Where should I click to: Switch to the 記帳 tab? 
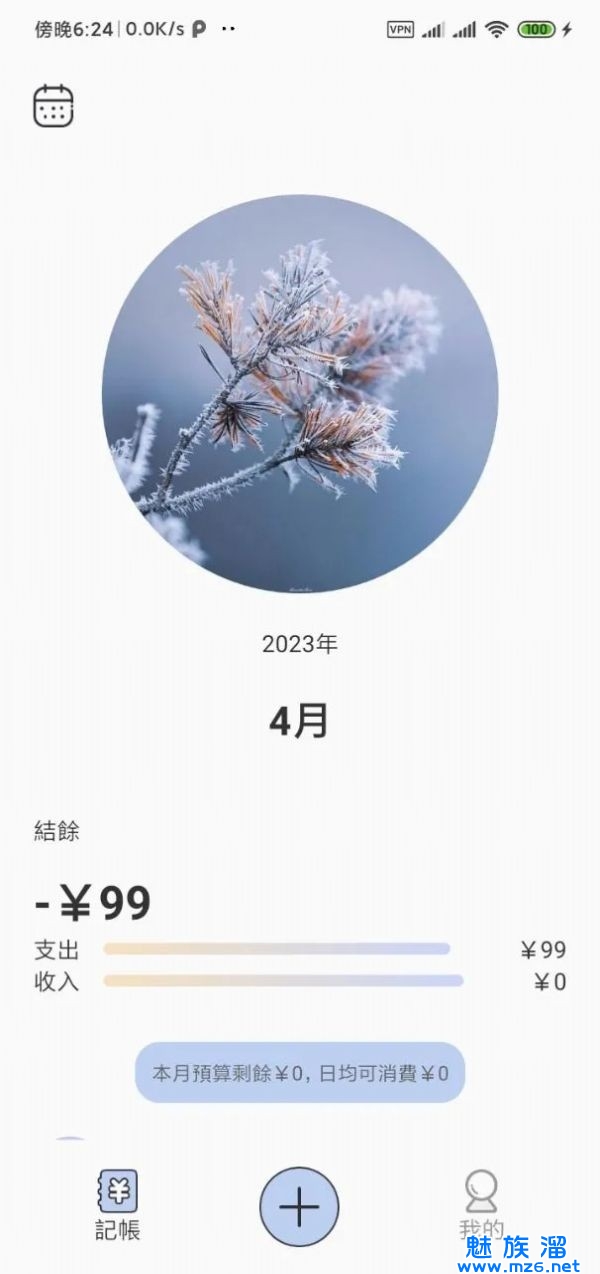click(118, 1205)
